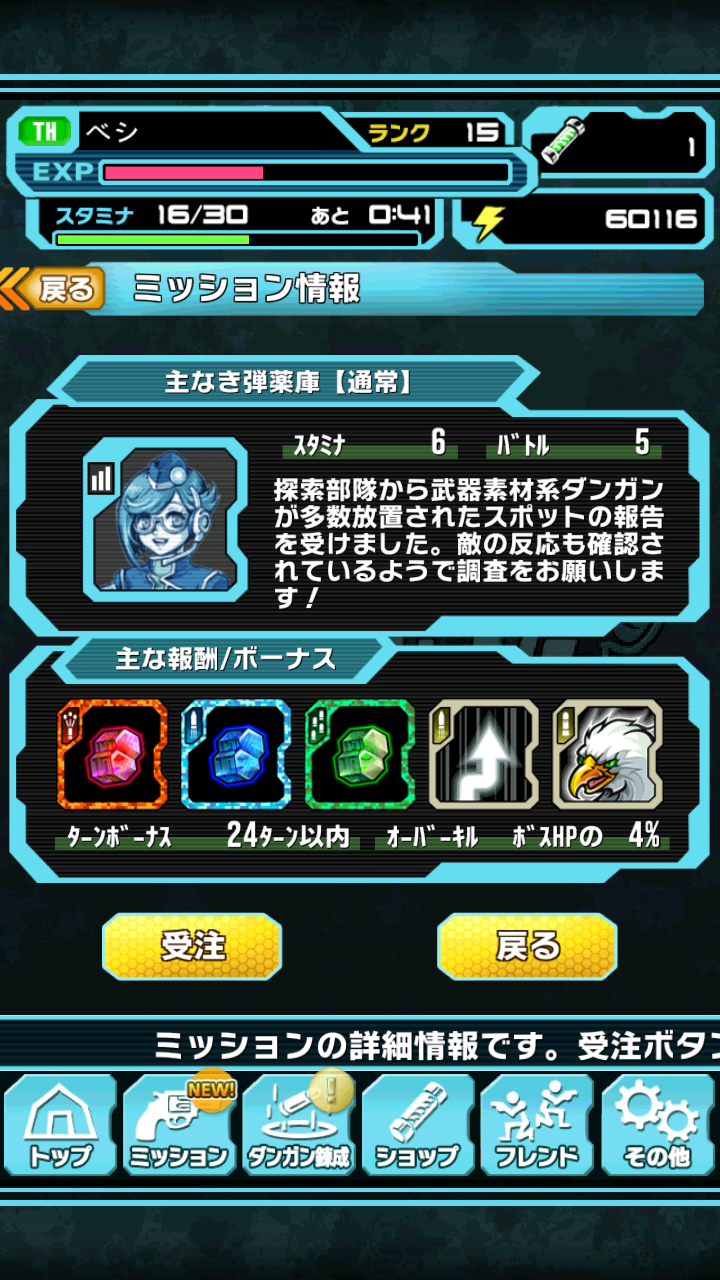This screenshot has width=720, height=1280.
Task: Open the ショップ tab
Action: click(418, 1126)
